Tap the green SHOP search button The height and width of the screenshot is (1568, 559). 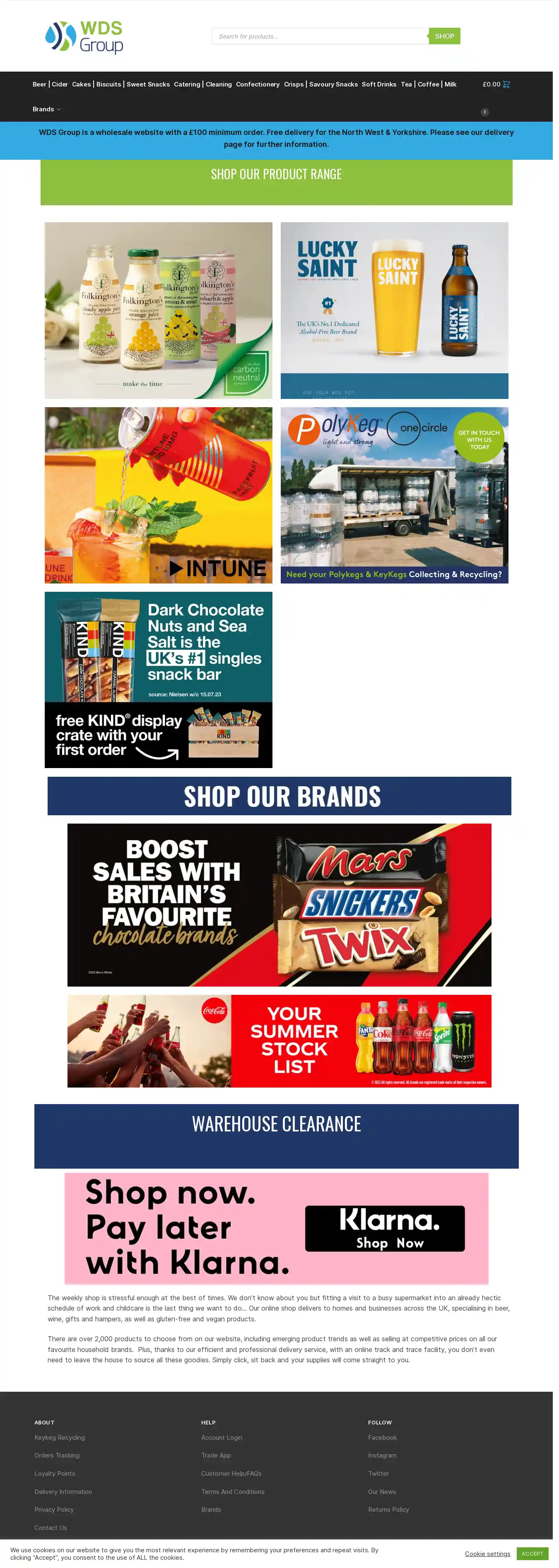(449, 36)
